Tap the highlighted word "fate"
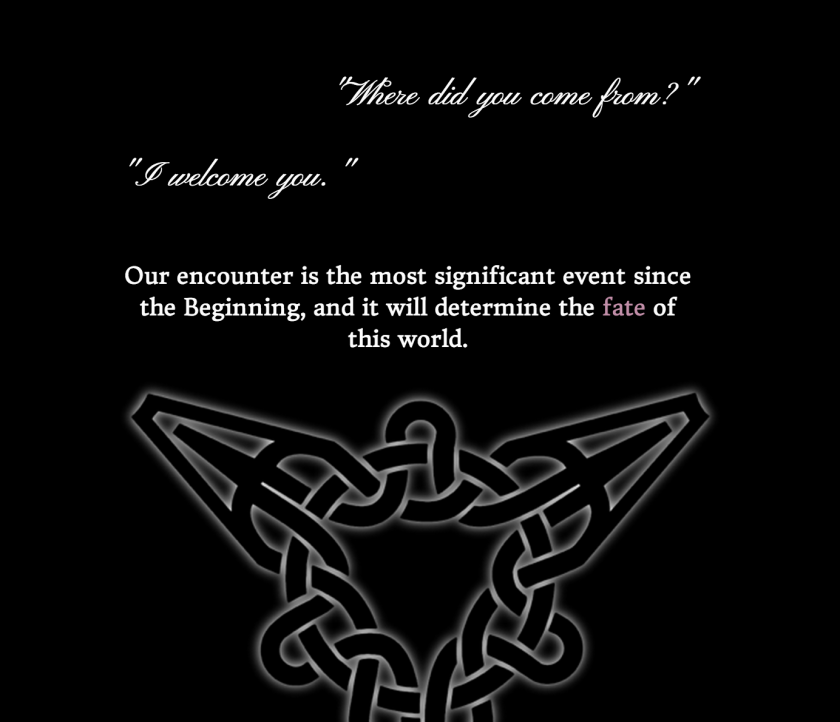Image resolution: width=840 pixels, height=722 pixels. (x=623, y=308)
